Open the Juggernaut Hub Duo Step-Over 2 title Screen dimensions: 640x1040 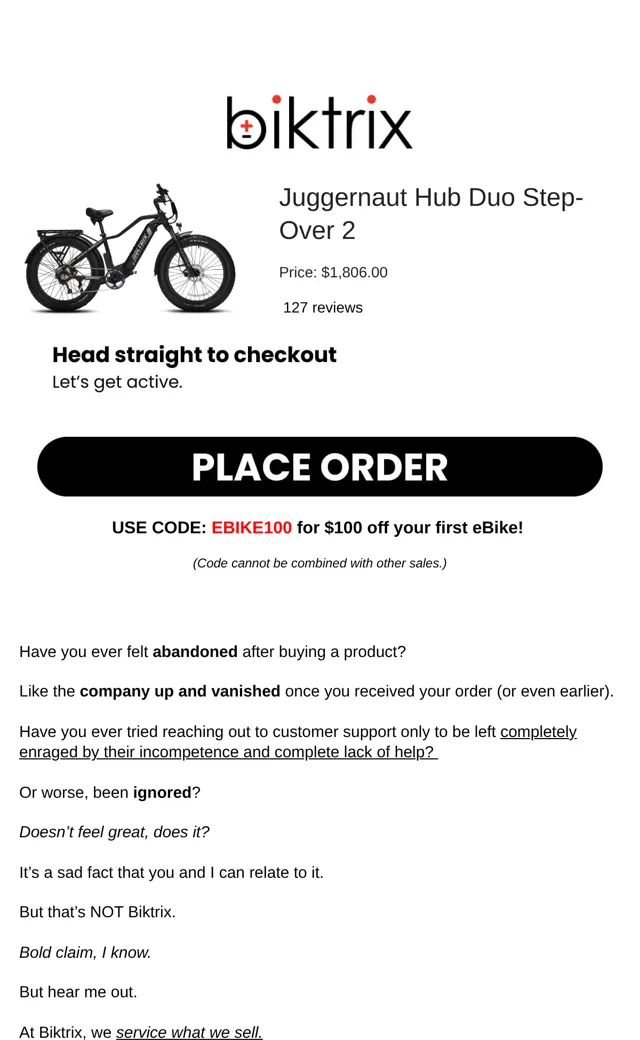(430, 214)
